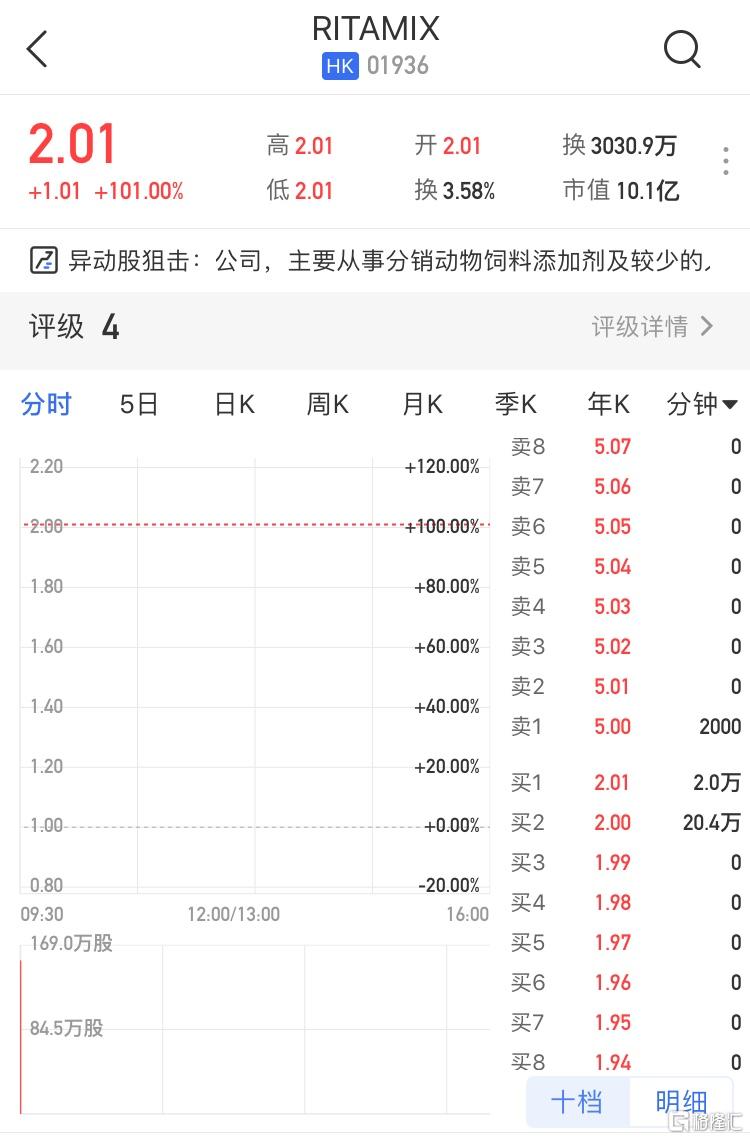The height and width of the screenshot is (1139, 750).
Task: Select the 十档 order book view
Action: (577, 1102)
